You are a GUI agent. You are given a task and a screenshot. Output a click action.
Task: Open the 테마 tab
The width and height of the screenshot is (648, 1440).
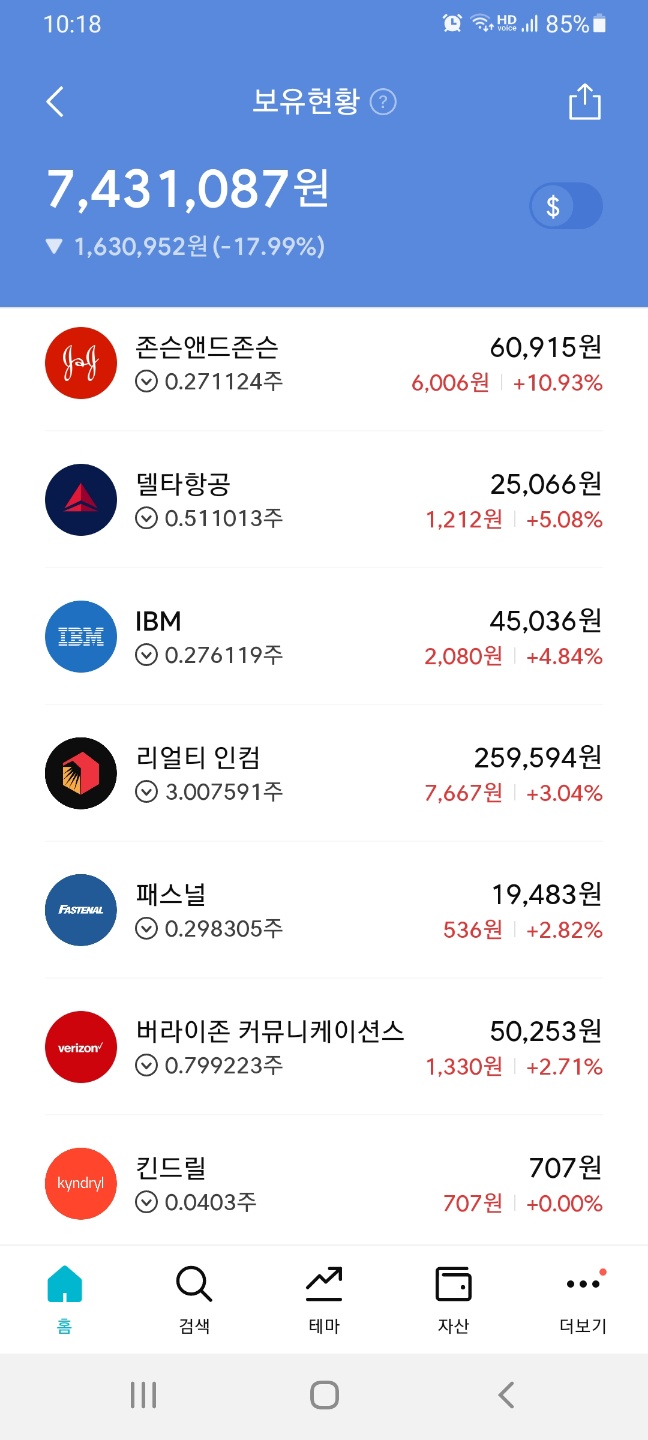324,1299
